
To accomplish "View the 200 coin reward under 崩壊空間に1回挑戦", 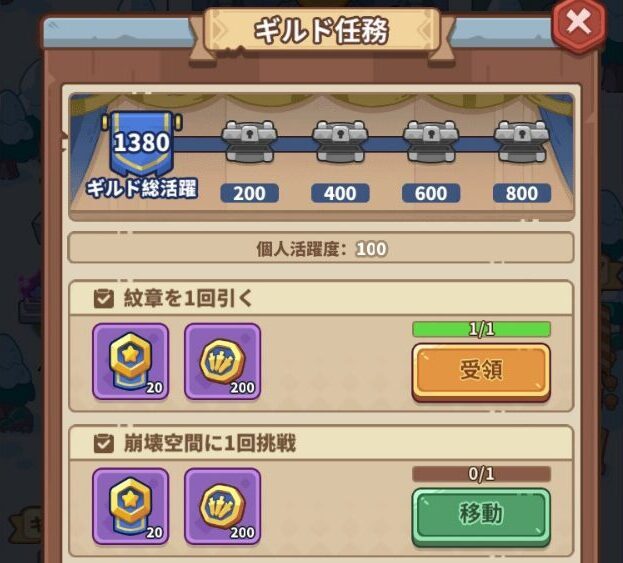I will 222,506.
